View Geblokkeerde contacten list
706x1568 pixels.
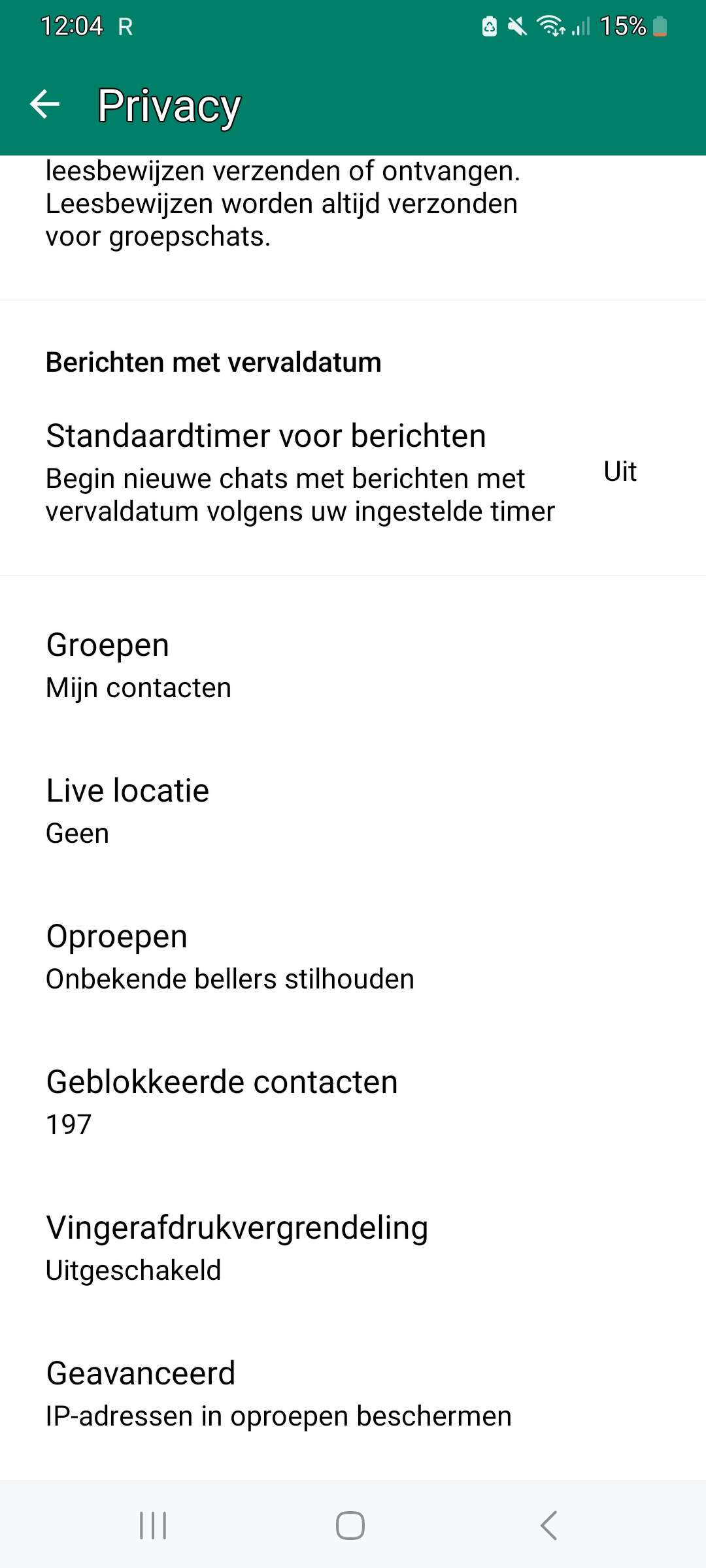coord(353,1103)
